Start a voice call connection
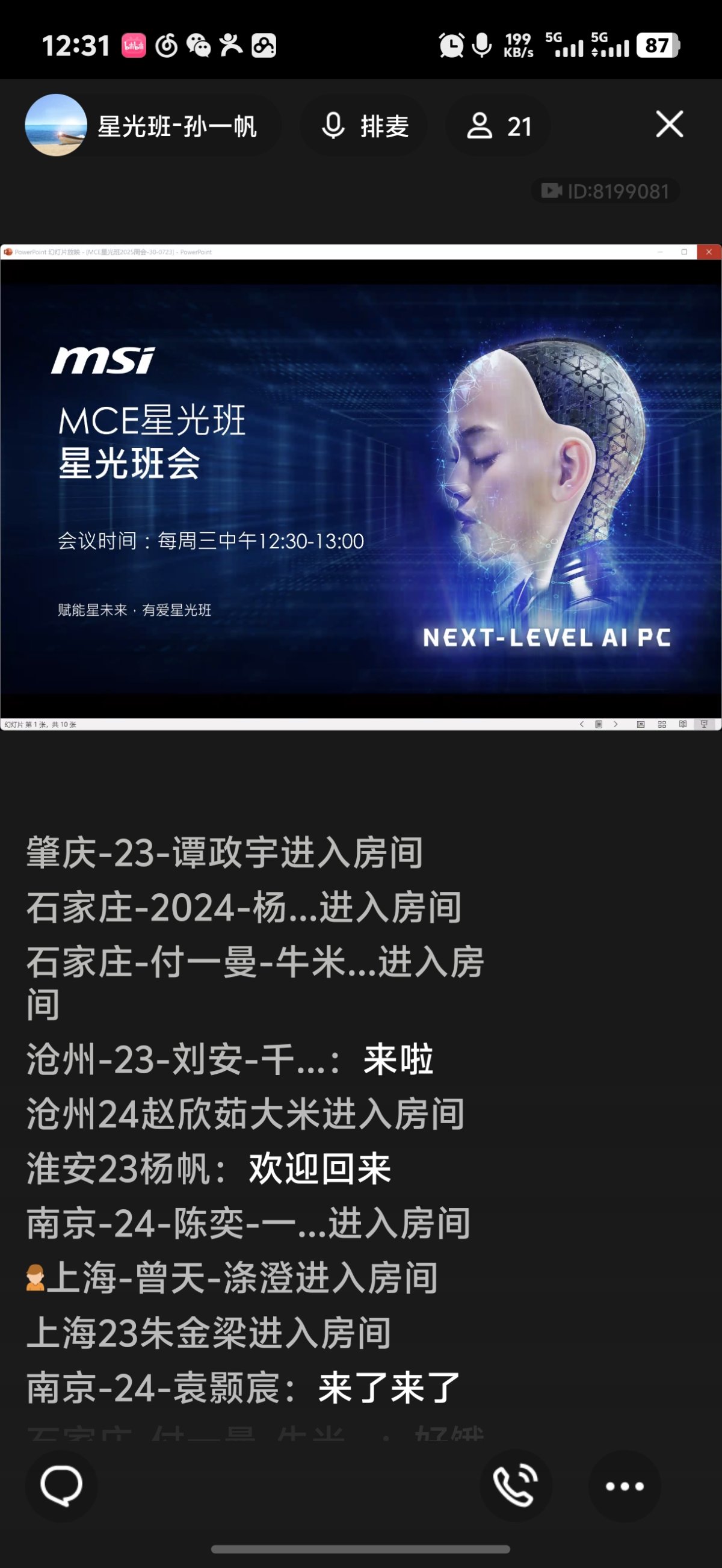This screenshot has height=1568, width=722. pos(515,1486)
